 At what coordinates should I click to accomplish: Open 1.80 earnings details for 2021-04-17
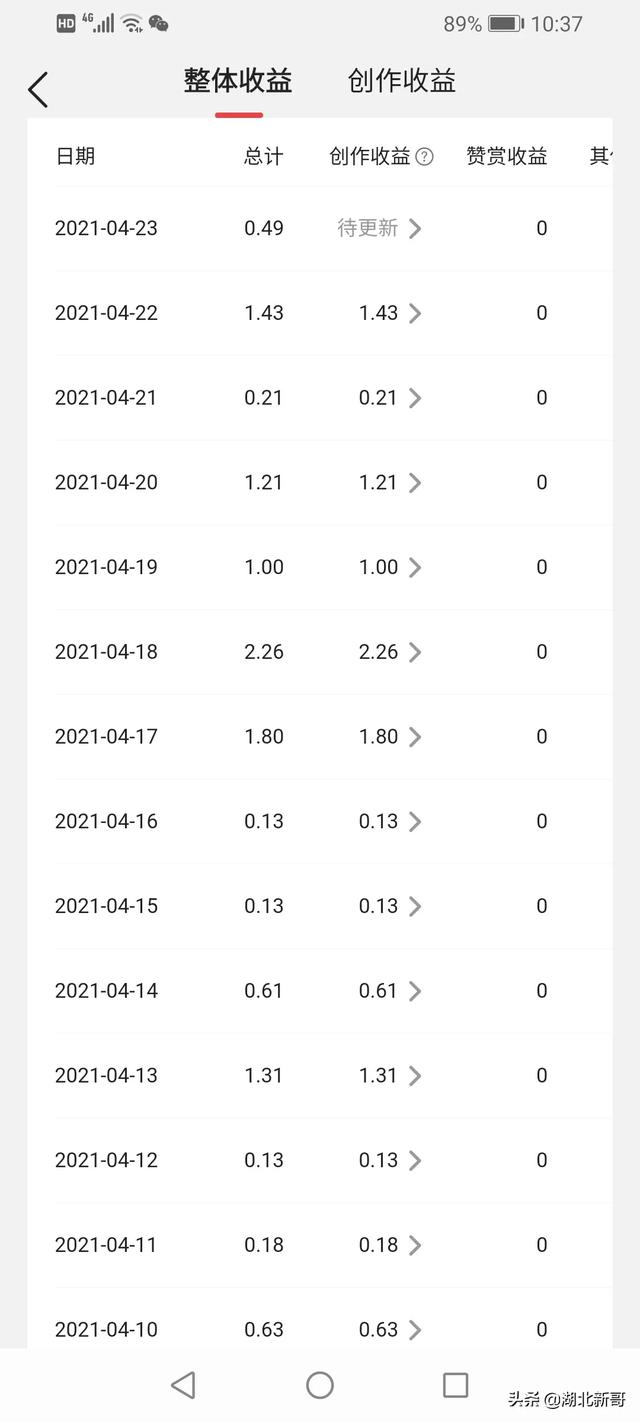click(x=391, y=737)
